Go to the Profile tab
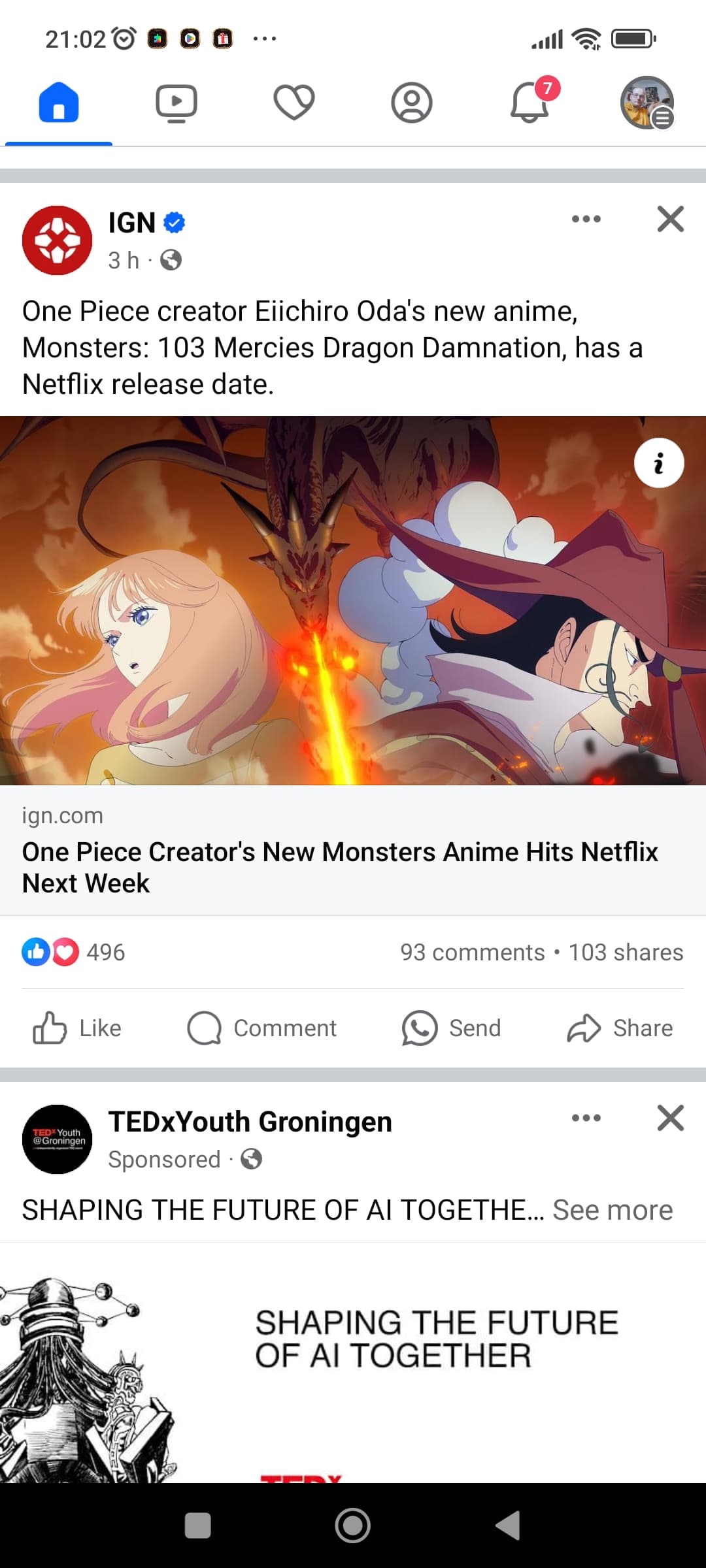The height and width of the screenshot is (1568, 706). [x=412, y=103]
